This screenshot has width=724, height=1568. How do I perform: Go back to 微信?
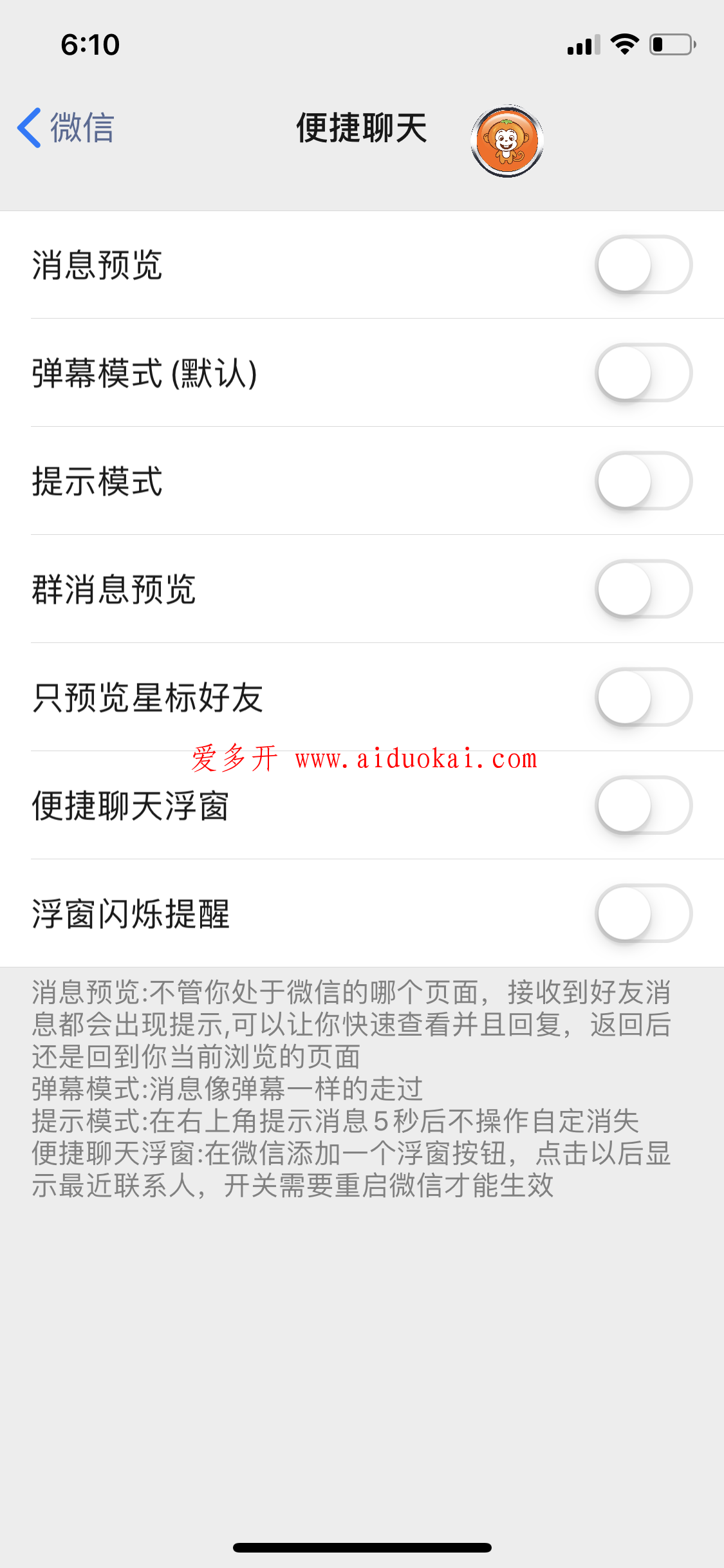pyautogui.click(x=66, y=127)
